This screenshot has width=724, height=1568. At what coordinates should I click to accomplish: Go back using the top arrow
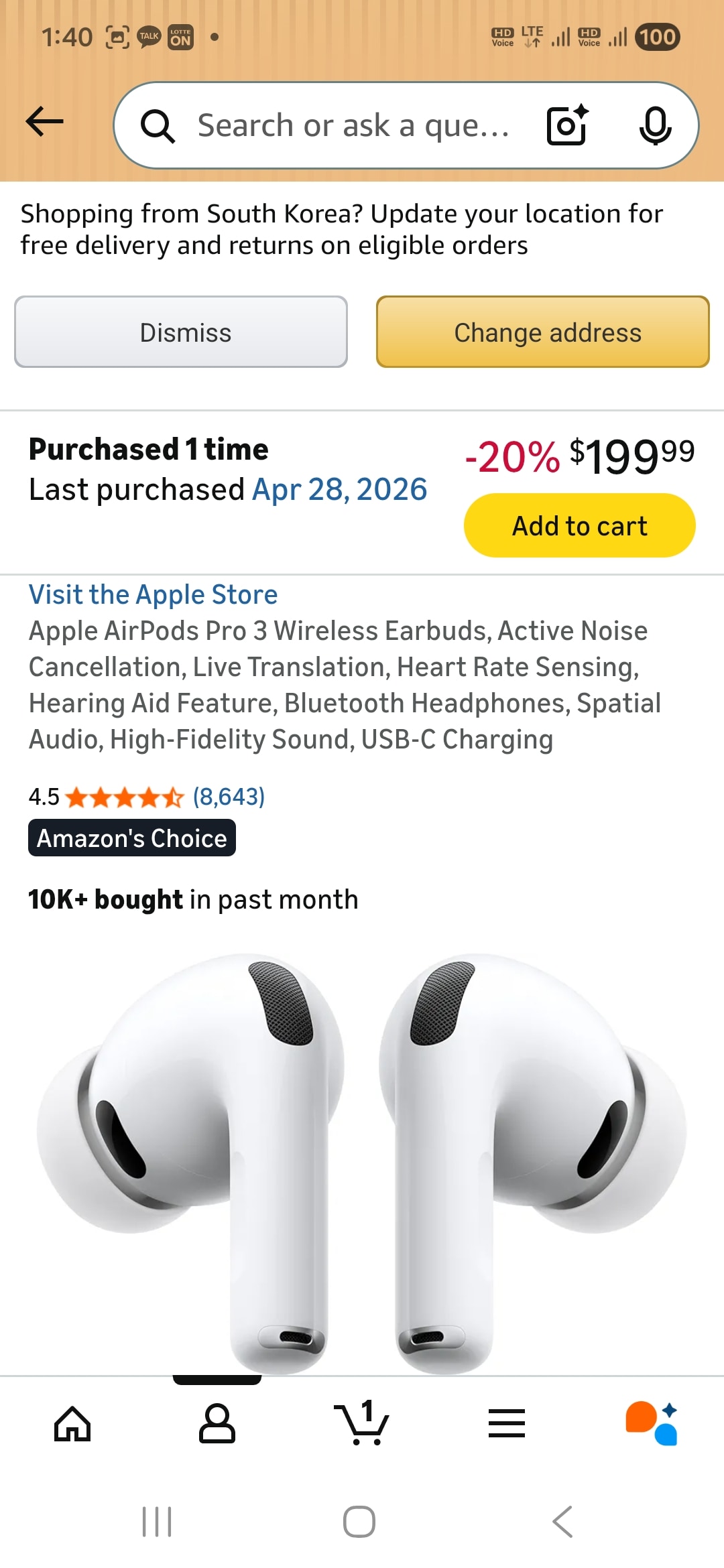pyautogui.click(x=44, y=121)
